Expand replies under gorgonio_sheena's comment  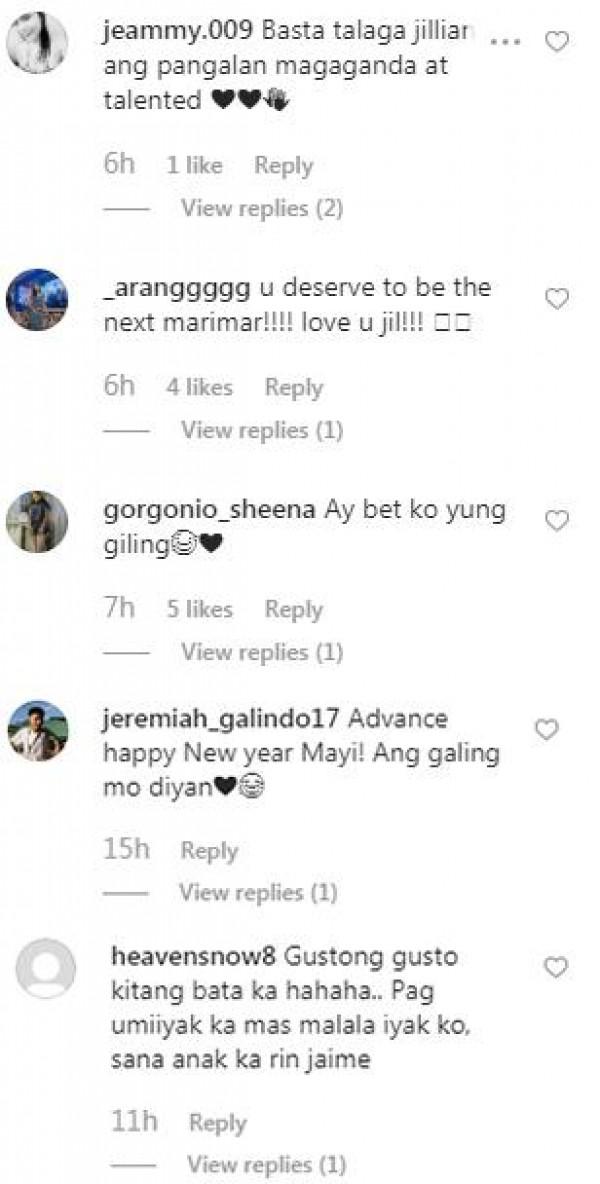click(261, 652)
